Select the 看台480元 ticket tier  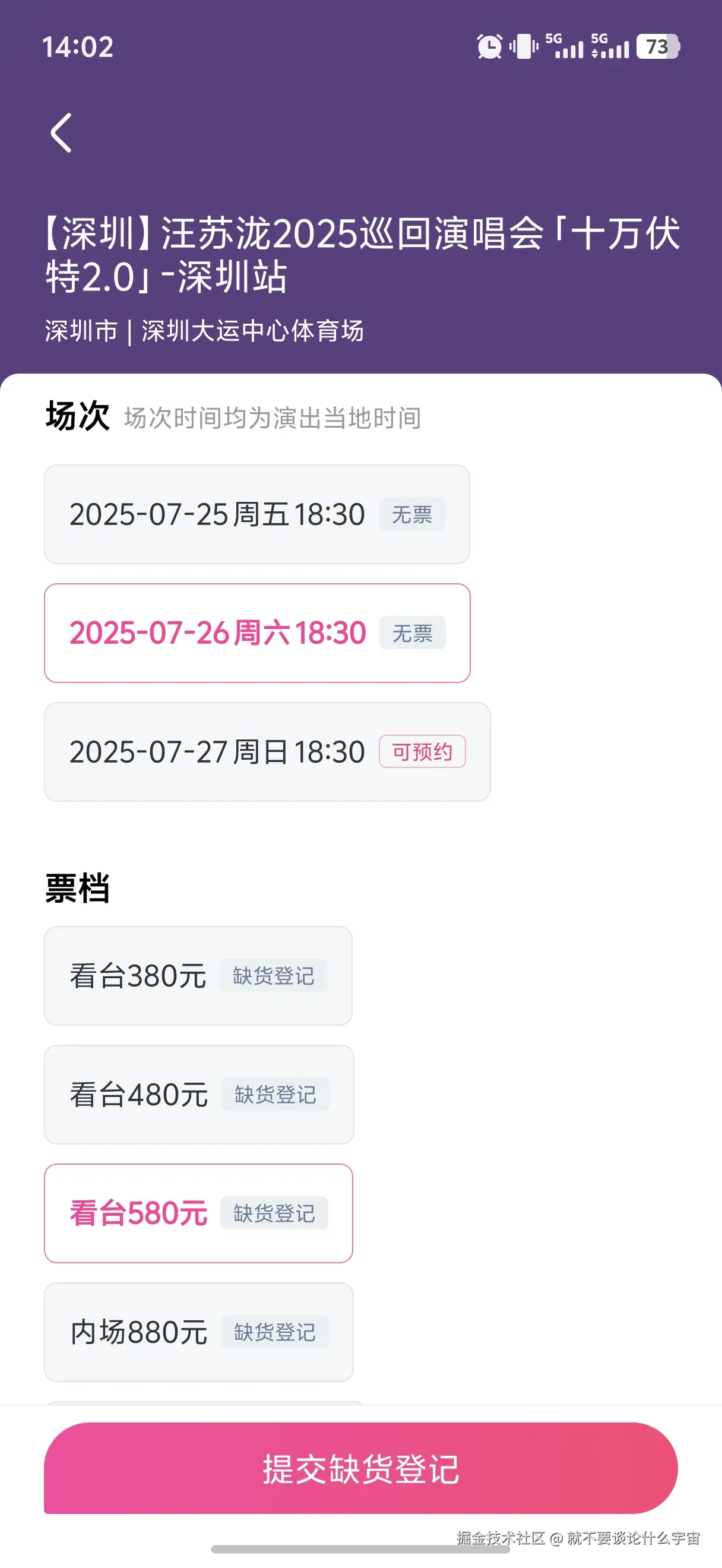tap(198, 1095)
